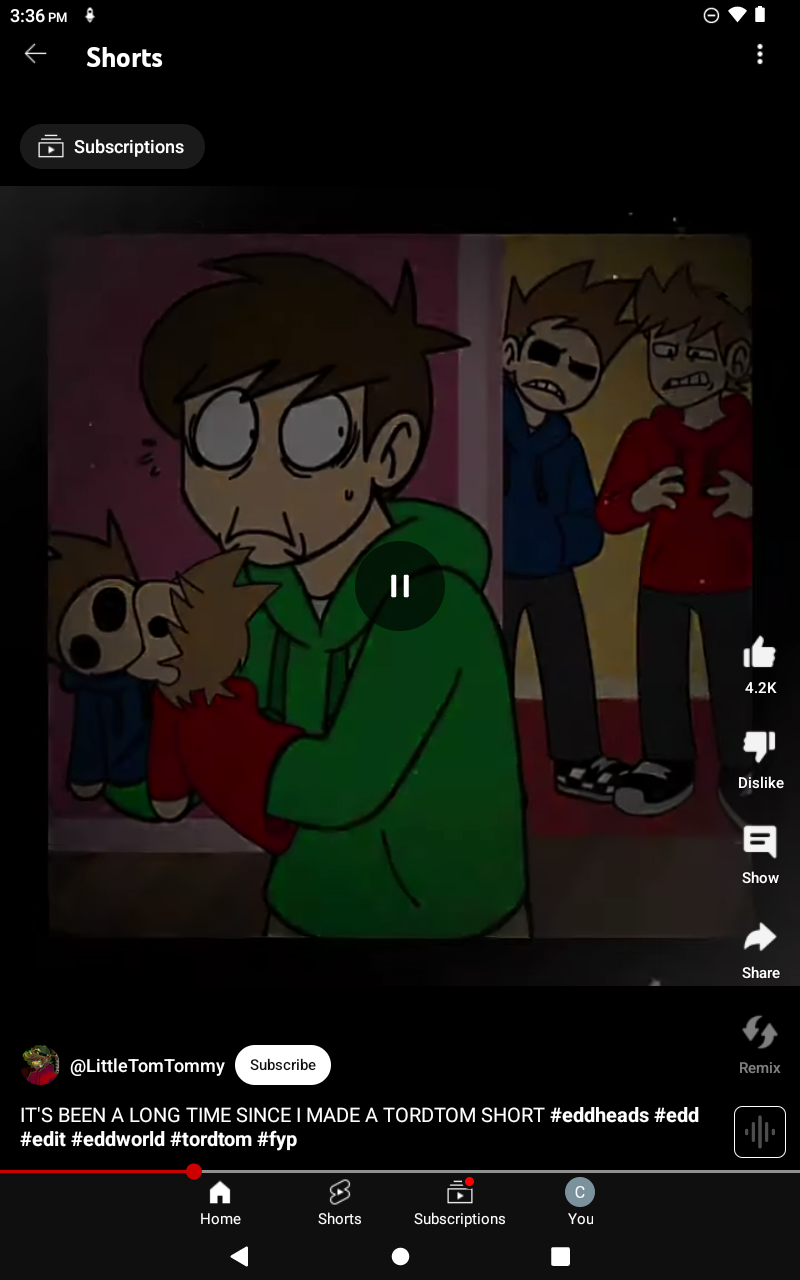Show the comments
This screenshot has width=800, height=1280.
pyautogui.click(x=760, y=843)
